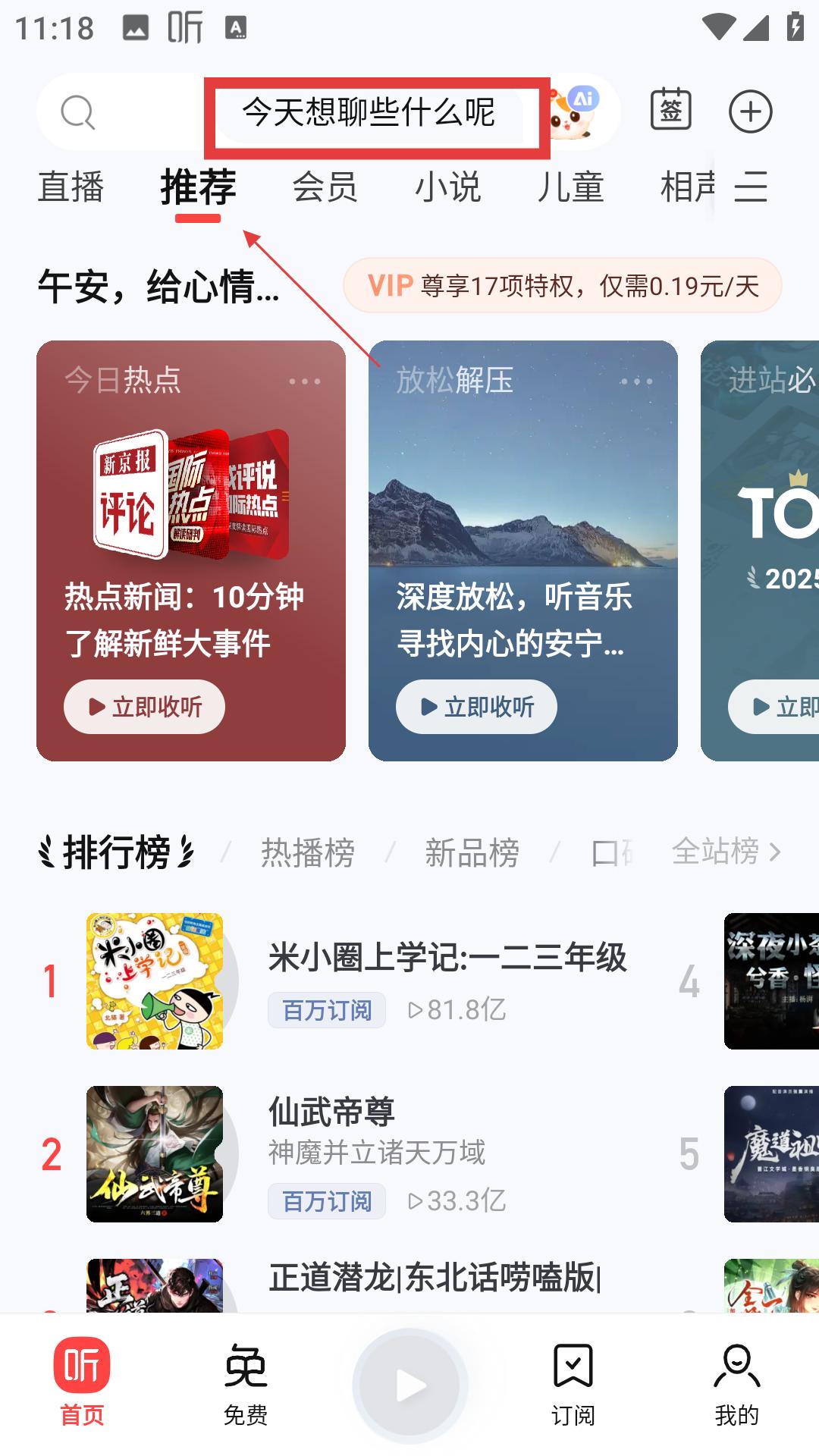Open the daily sign-in calendar icon
The height and width of the screenshot is (1456, 819).
671,111
